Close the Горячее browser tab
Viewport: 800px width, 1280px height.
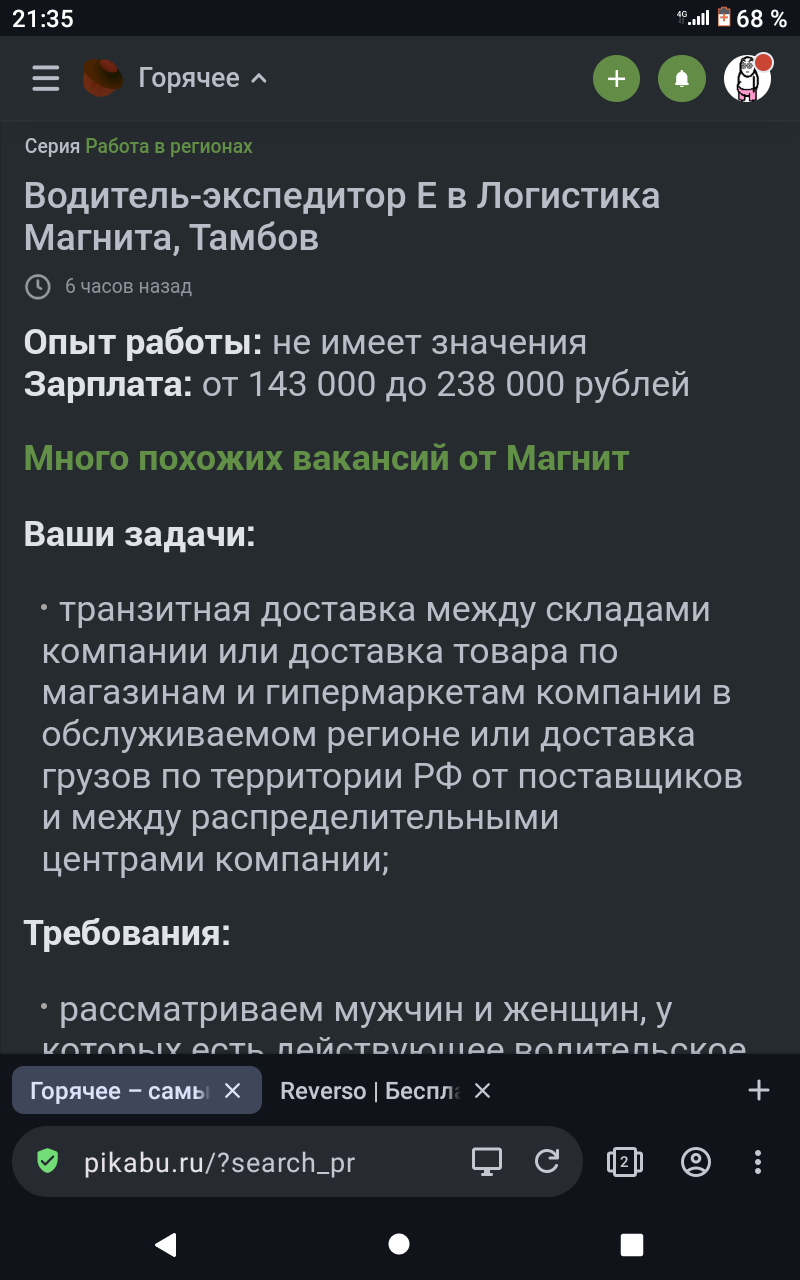point(232,1090)
